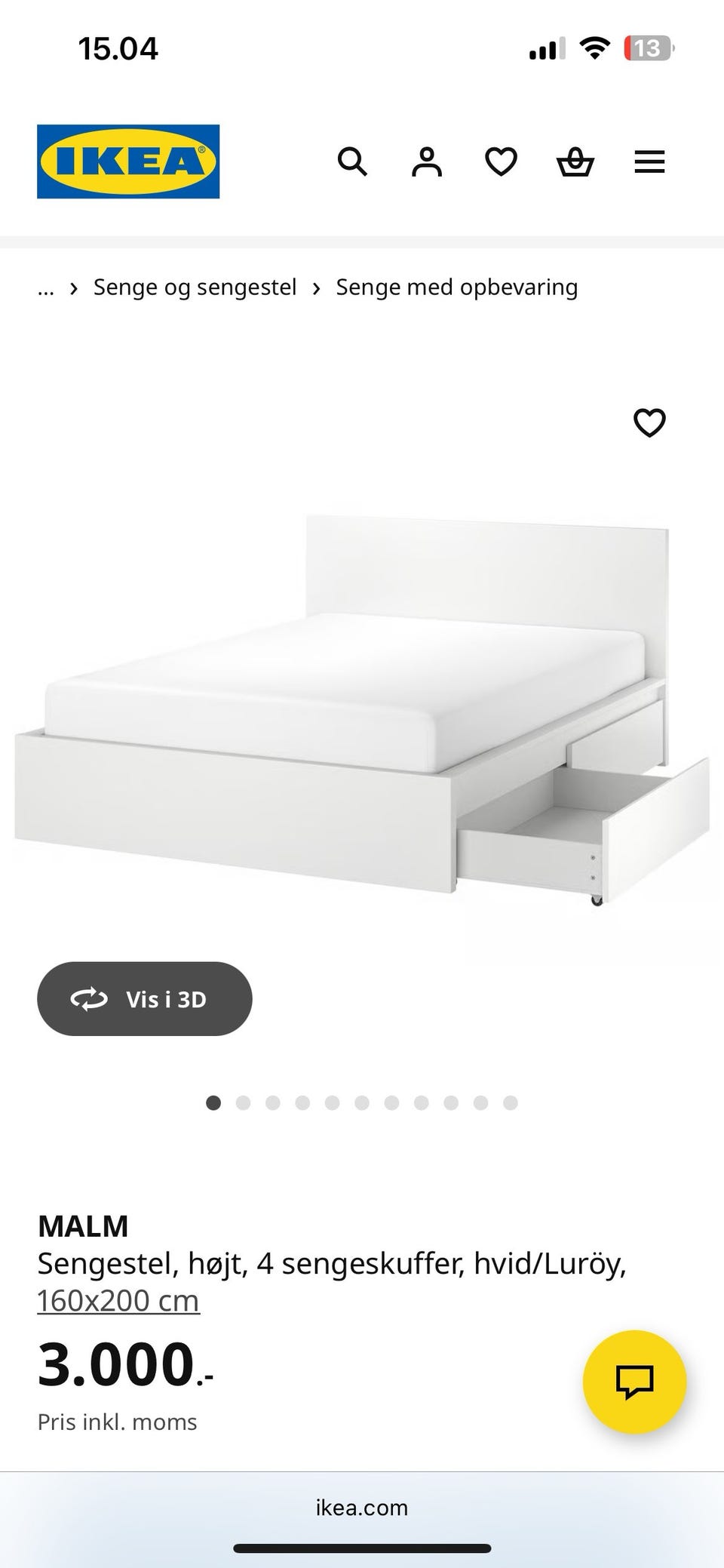Expand the collapsed breadcrumb ellipsis
The height and width of the screenshot is (1568, 724).
[46, 287]
